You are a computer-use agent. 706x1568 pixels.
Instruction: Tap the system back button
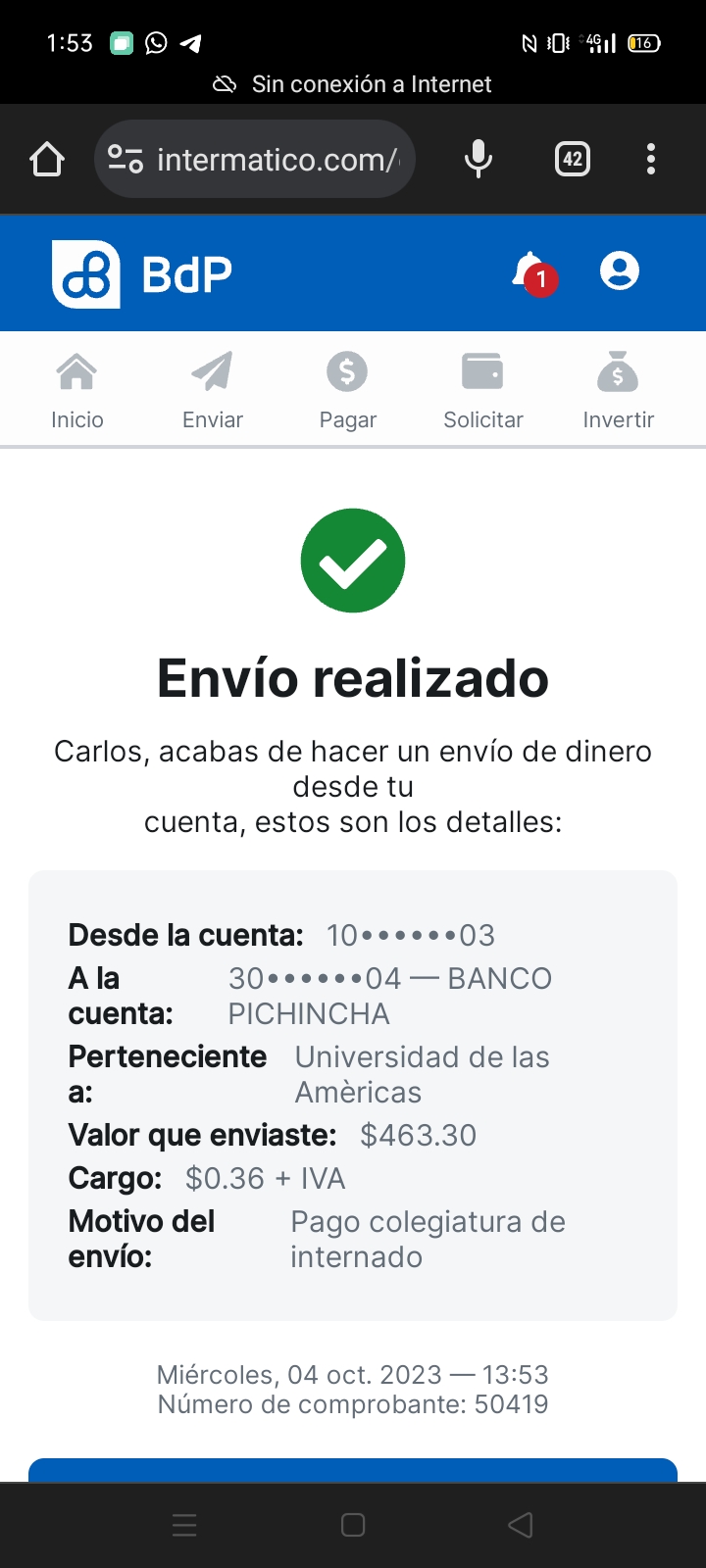click(x=521, y=1525)
